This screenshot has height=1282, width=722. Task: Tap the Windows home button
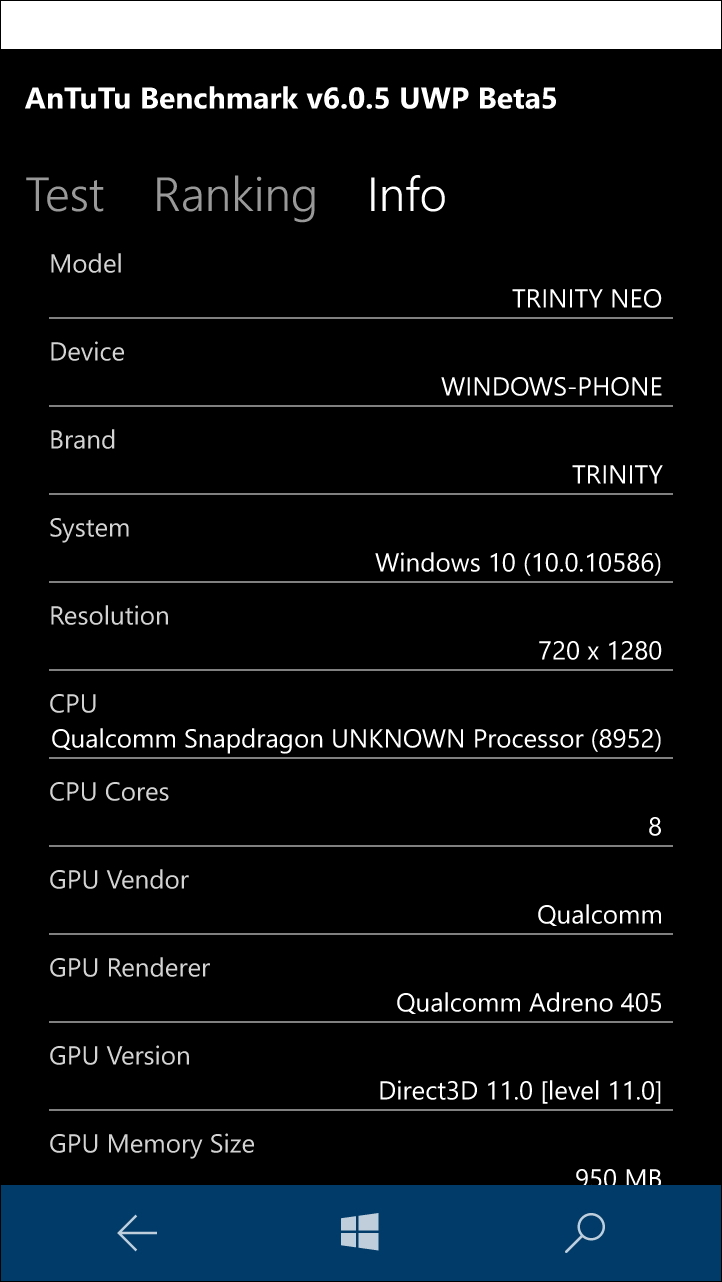coord(360,1233)
